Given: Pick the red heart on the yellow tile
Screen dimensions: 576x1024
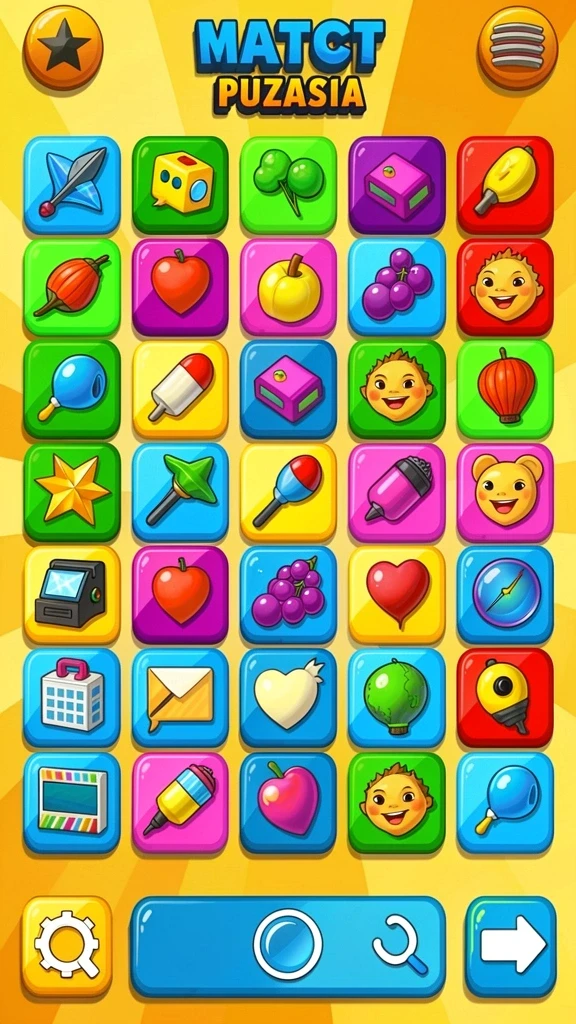Looking at the screenshot, I should [397, 595].
